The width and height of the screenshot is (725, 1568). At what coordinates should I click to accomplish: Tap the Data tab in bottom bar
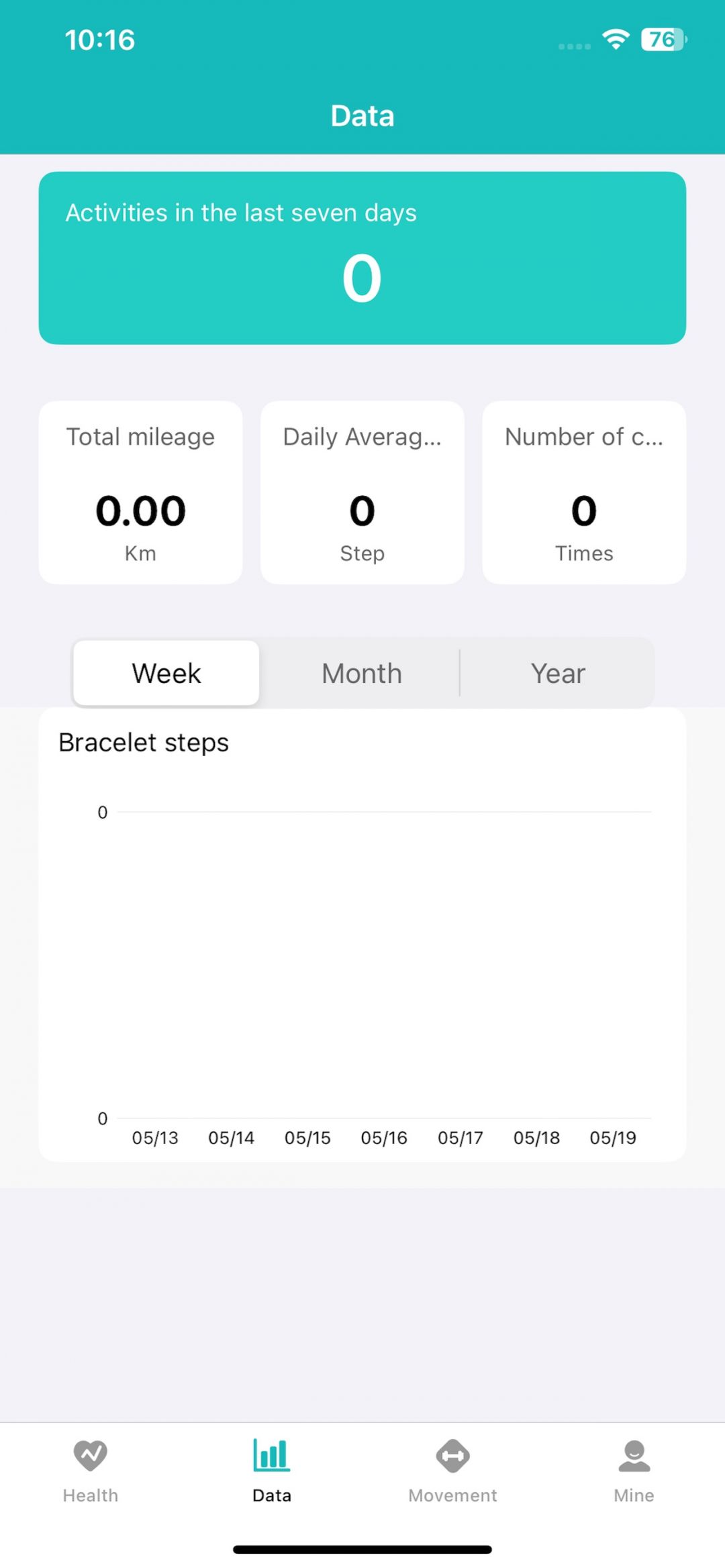(x=272, y=1469)
